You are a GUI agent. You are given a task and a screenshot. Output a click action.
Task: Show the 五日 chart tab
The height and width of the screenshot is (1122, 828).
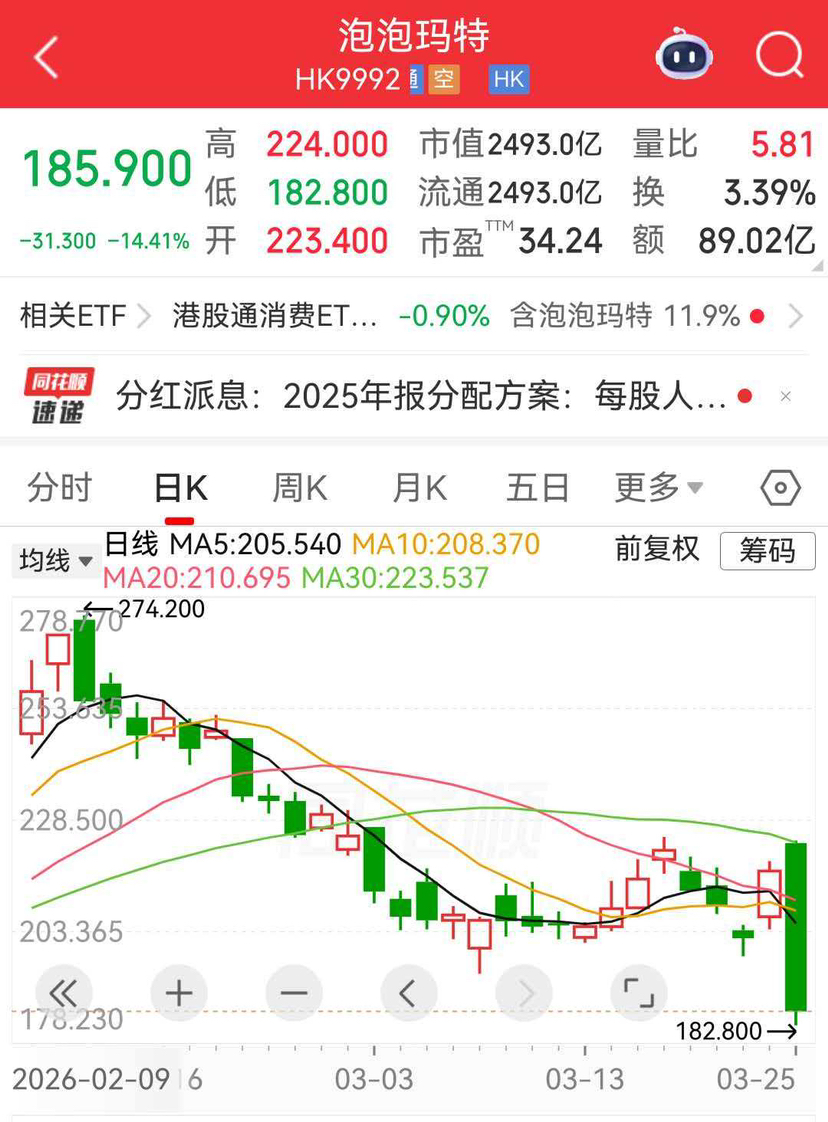click(x=537, y=488)
